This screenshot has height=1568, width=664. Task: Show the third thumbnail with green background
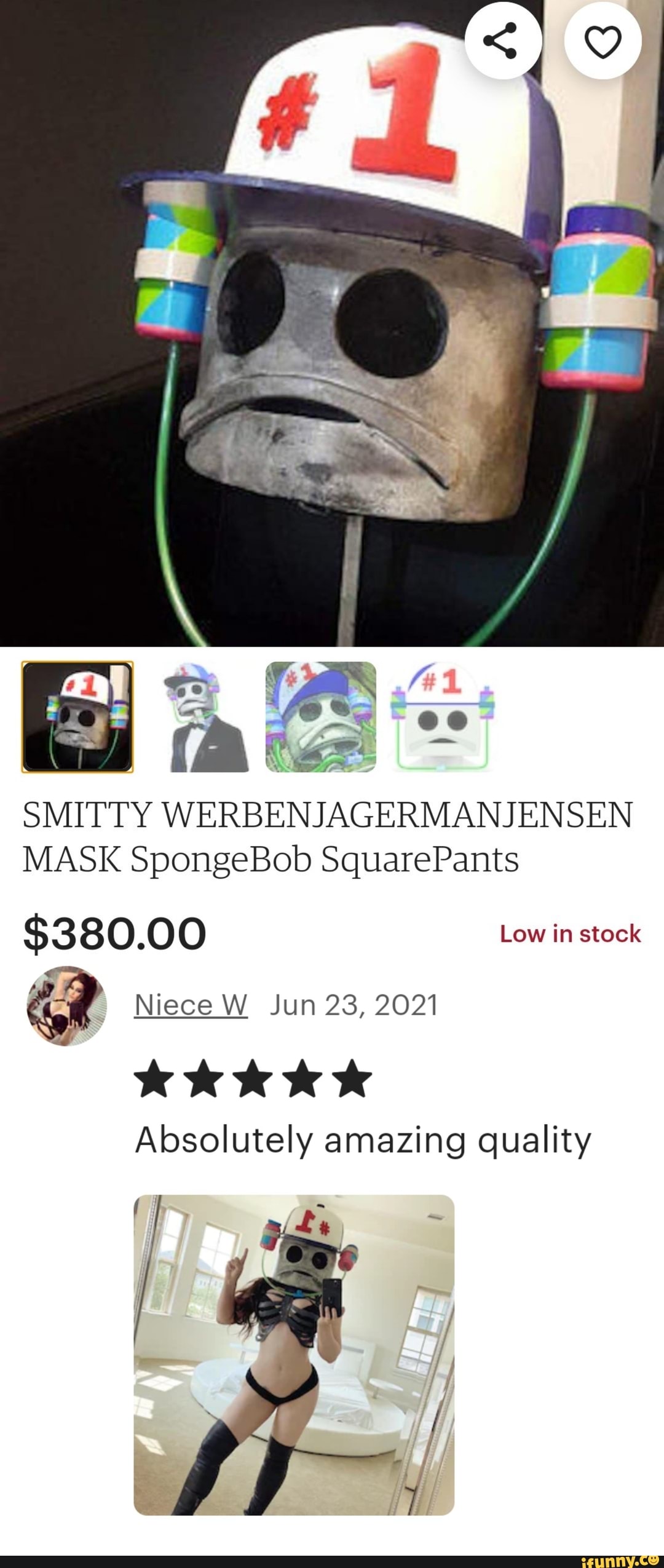320,716
